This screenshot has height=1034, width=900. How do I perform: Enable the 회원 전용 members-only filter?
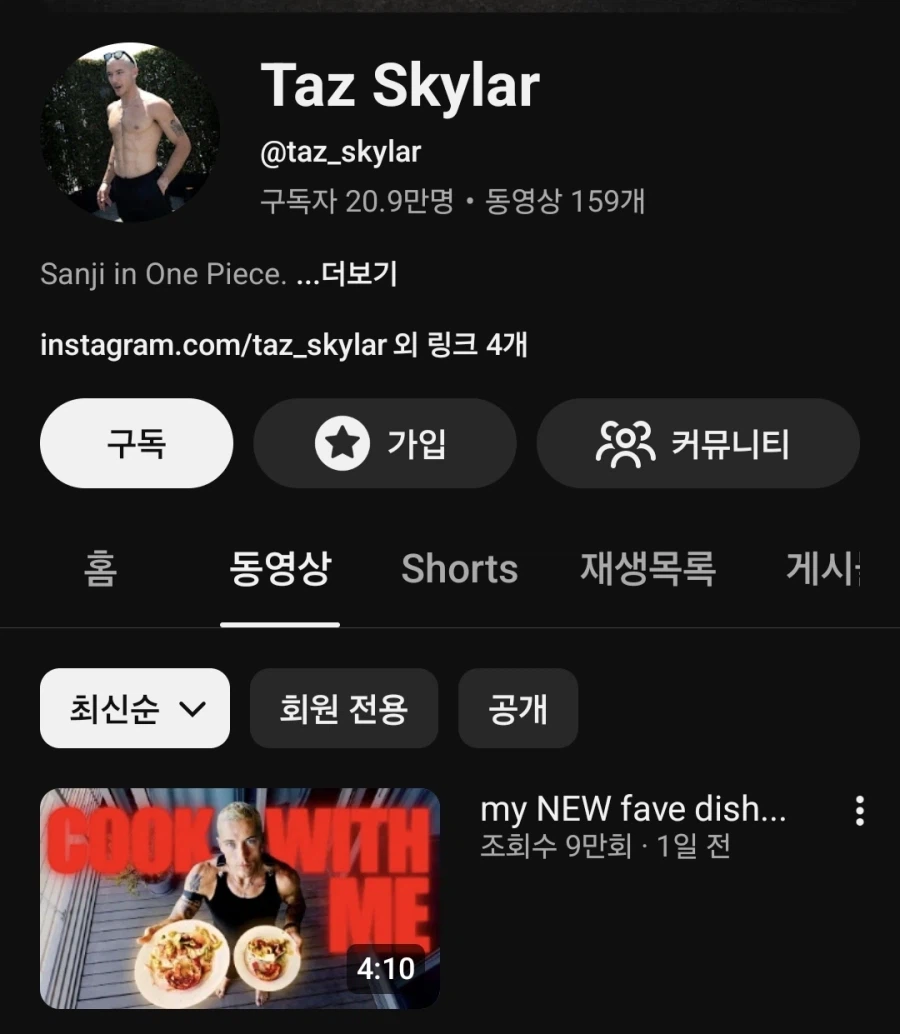coord(344,709)
